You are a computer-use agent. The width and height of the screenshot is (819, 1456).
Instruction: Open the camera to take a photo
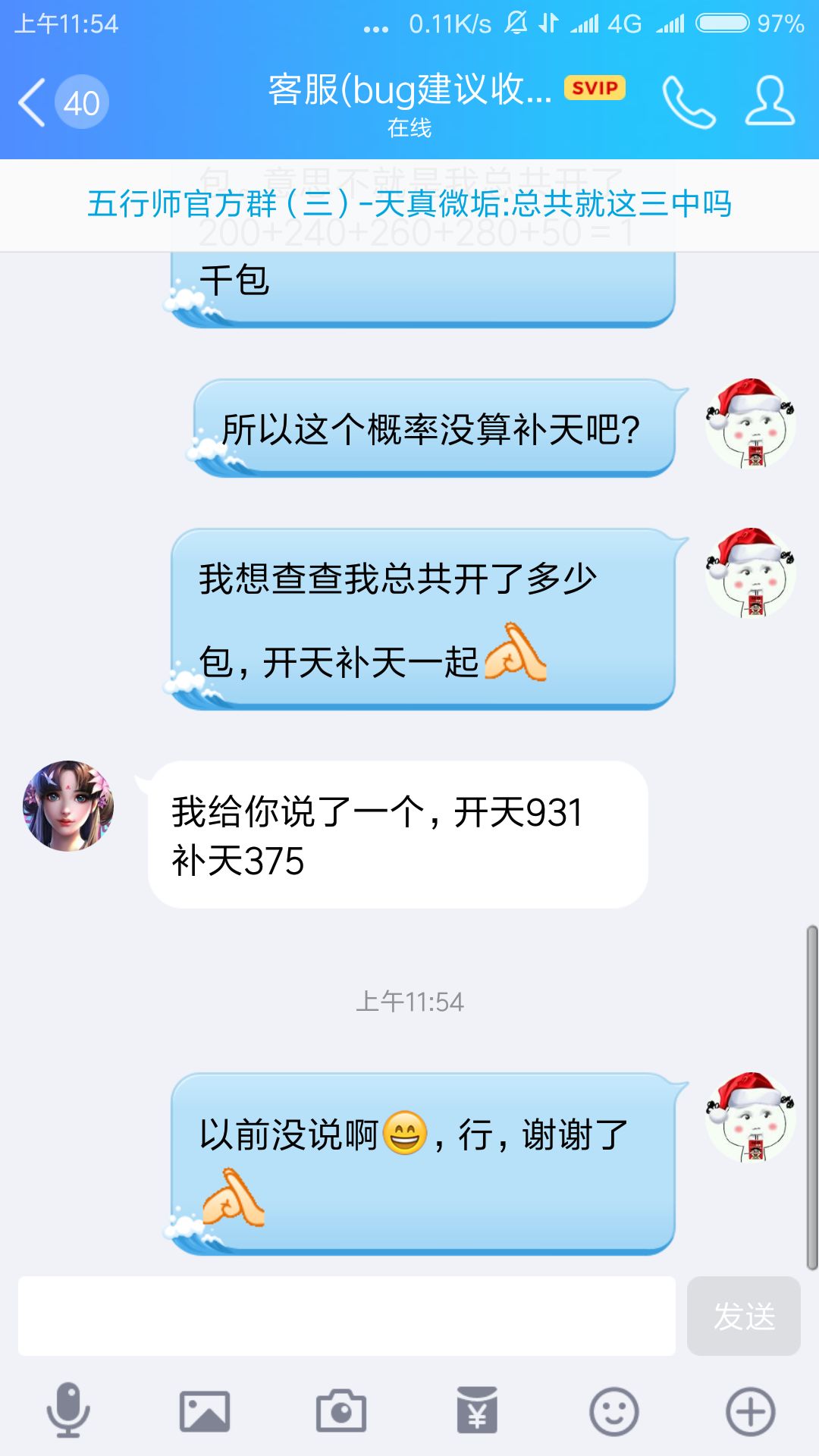click(341, 1411)
